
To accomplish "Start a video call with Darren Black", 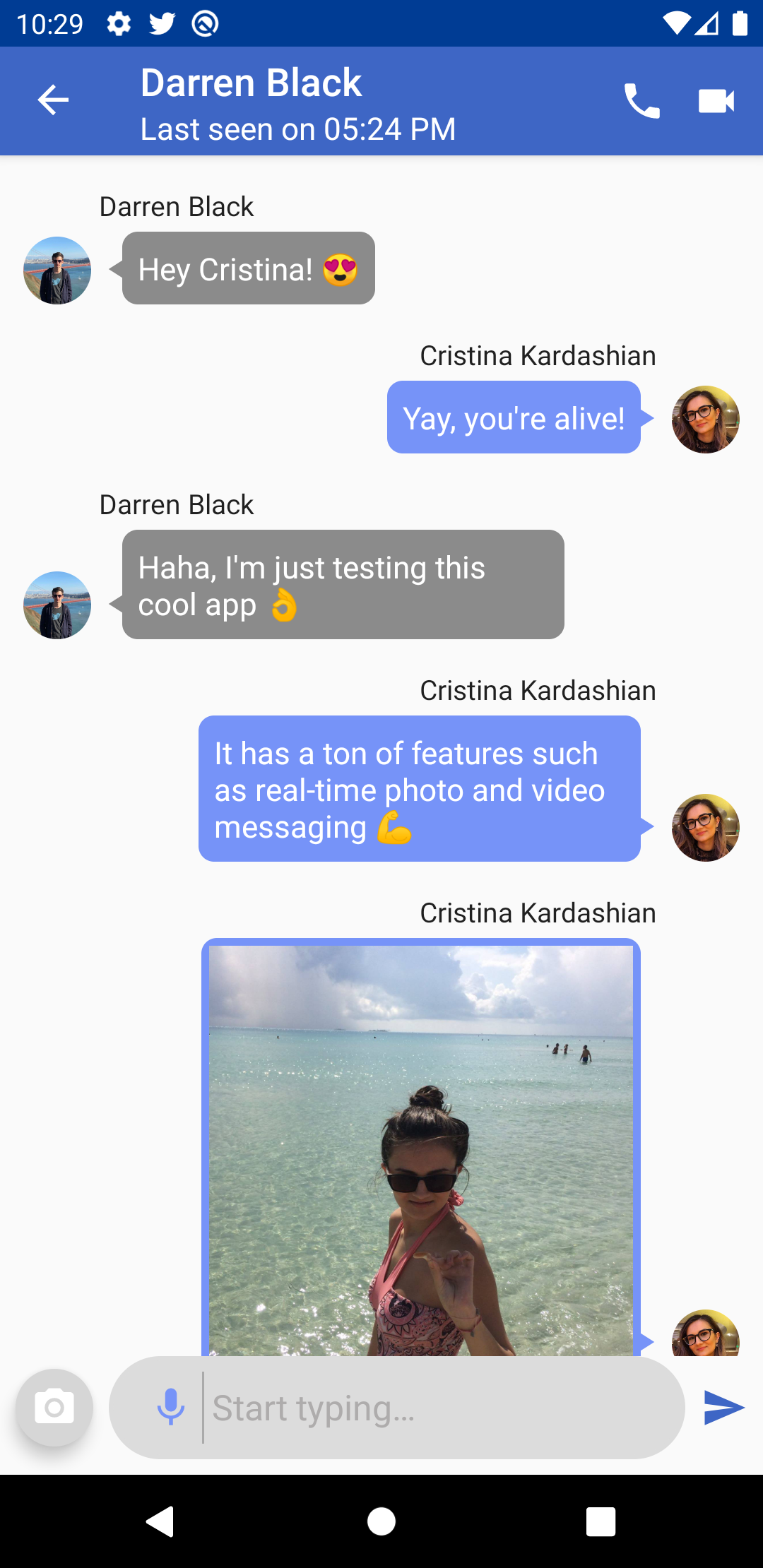I will (x=716, y=100).
